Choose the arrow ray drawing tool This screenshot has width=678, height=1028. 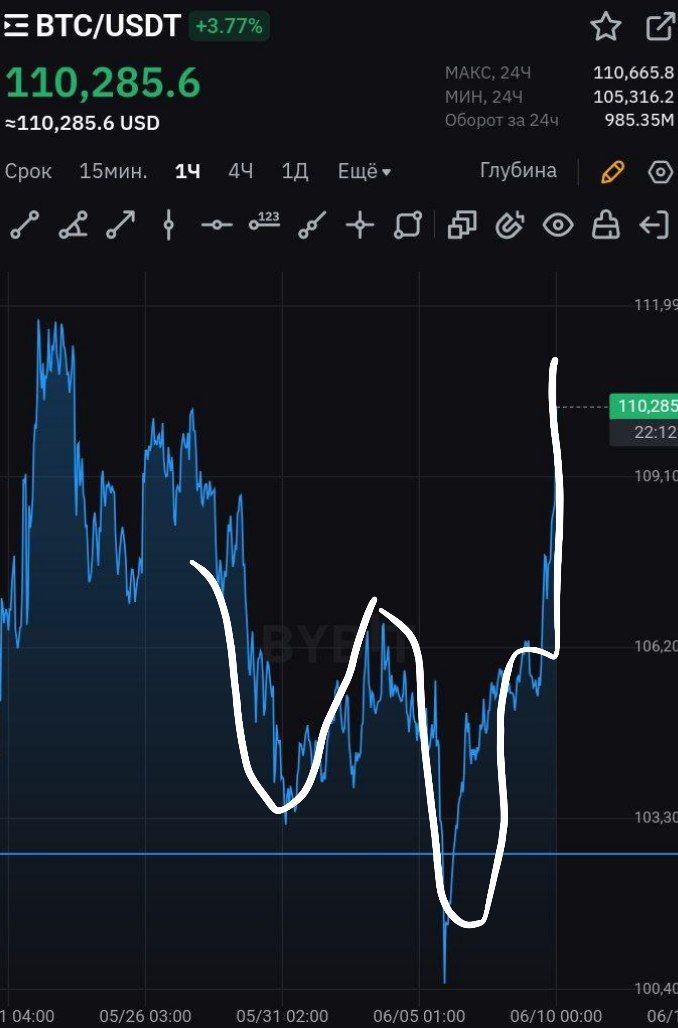[120, 226]
